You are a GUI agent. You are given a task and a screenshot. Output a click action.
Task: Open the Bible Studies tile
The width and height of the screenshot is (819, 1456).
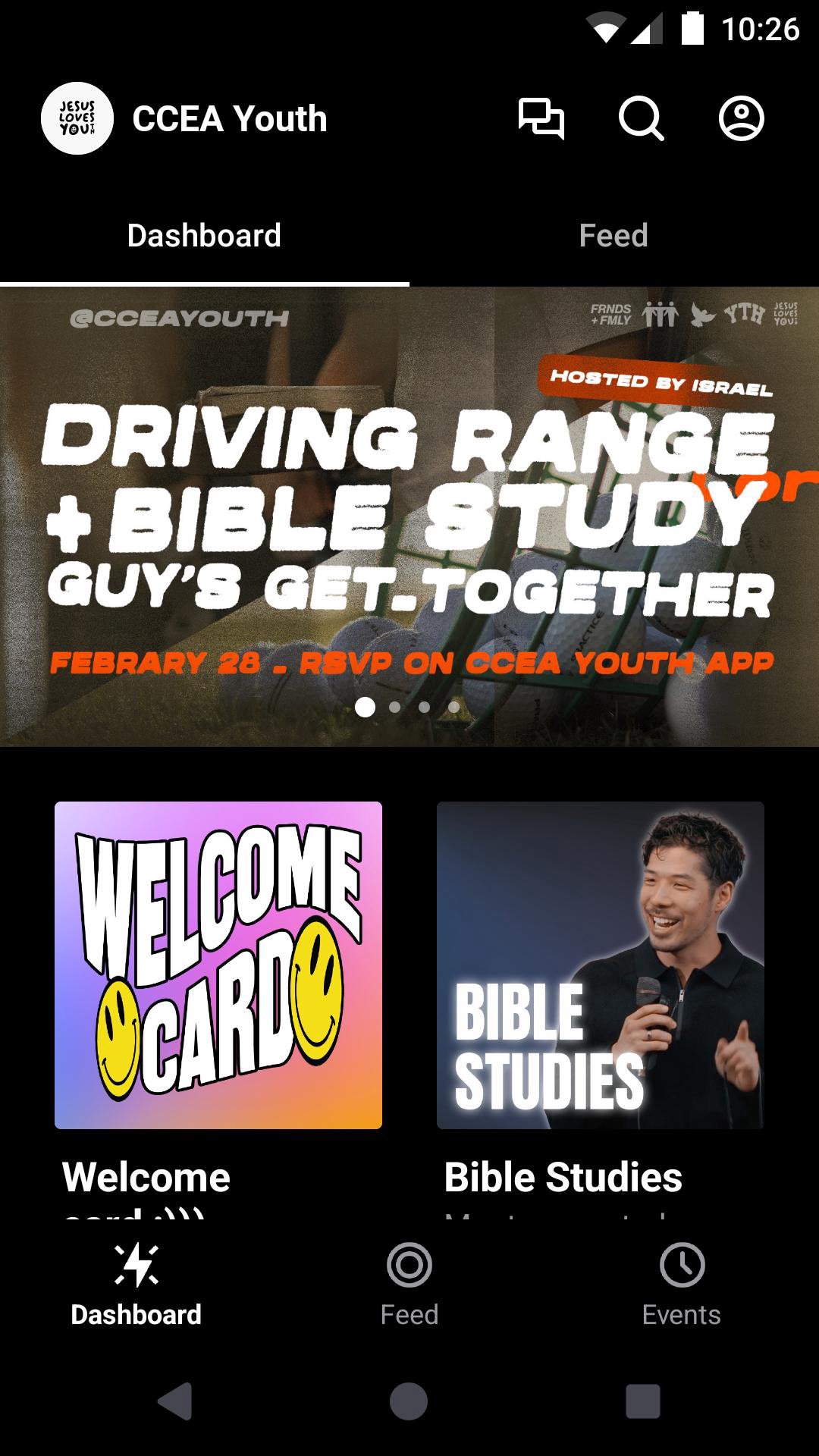pyautogui.click(x=600, y=965)
